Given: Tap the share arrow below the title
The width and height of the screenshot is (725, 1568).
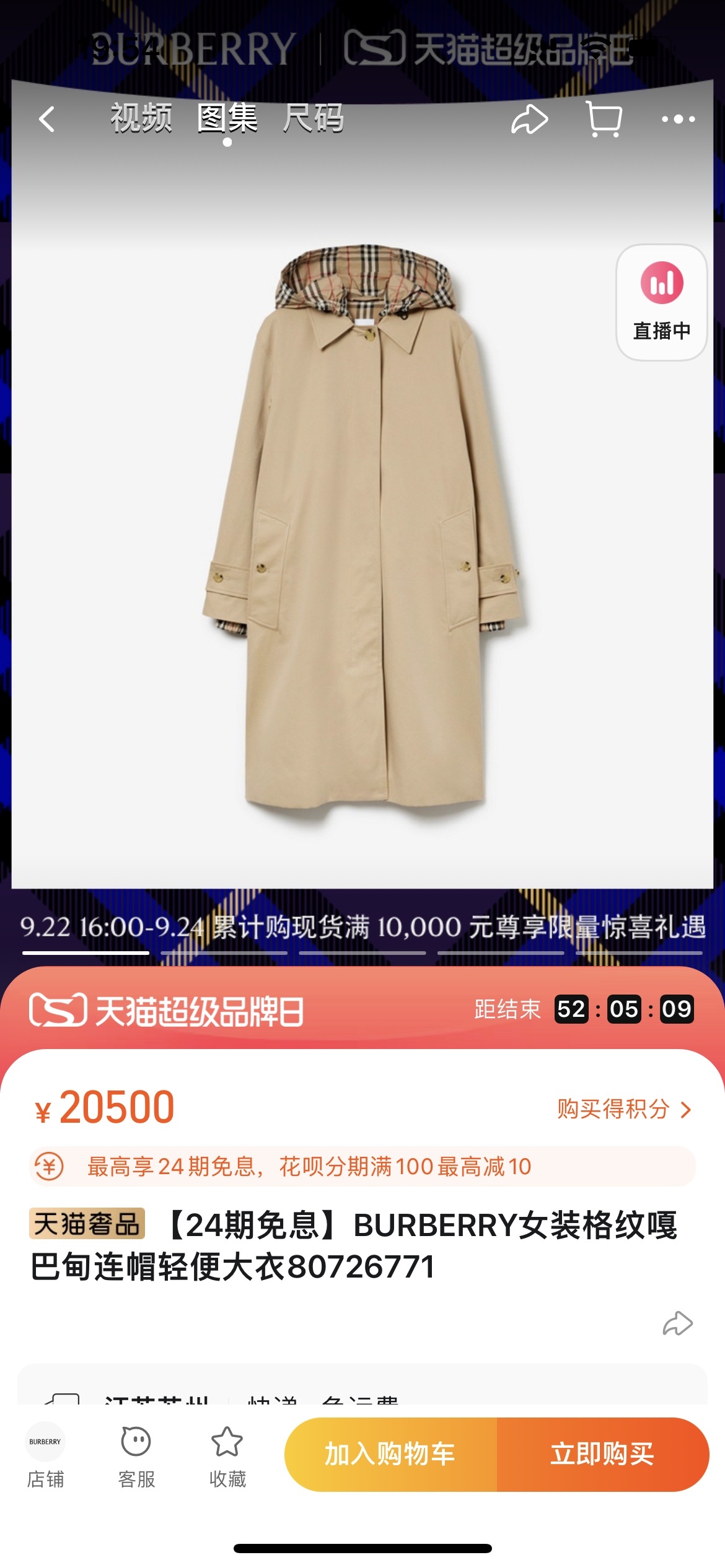Looking at the screenshot, I should [x=677, y=1323].
